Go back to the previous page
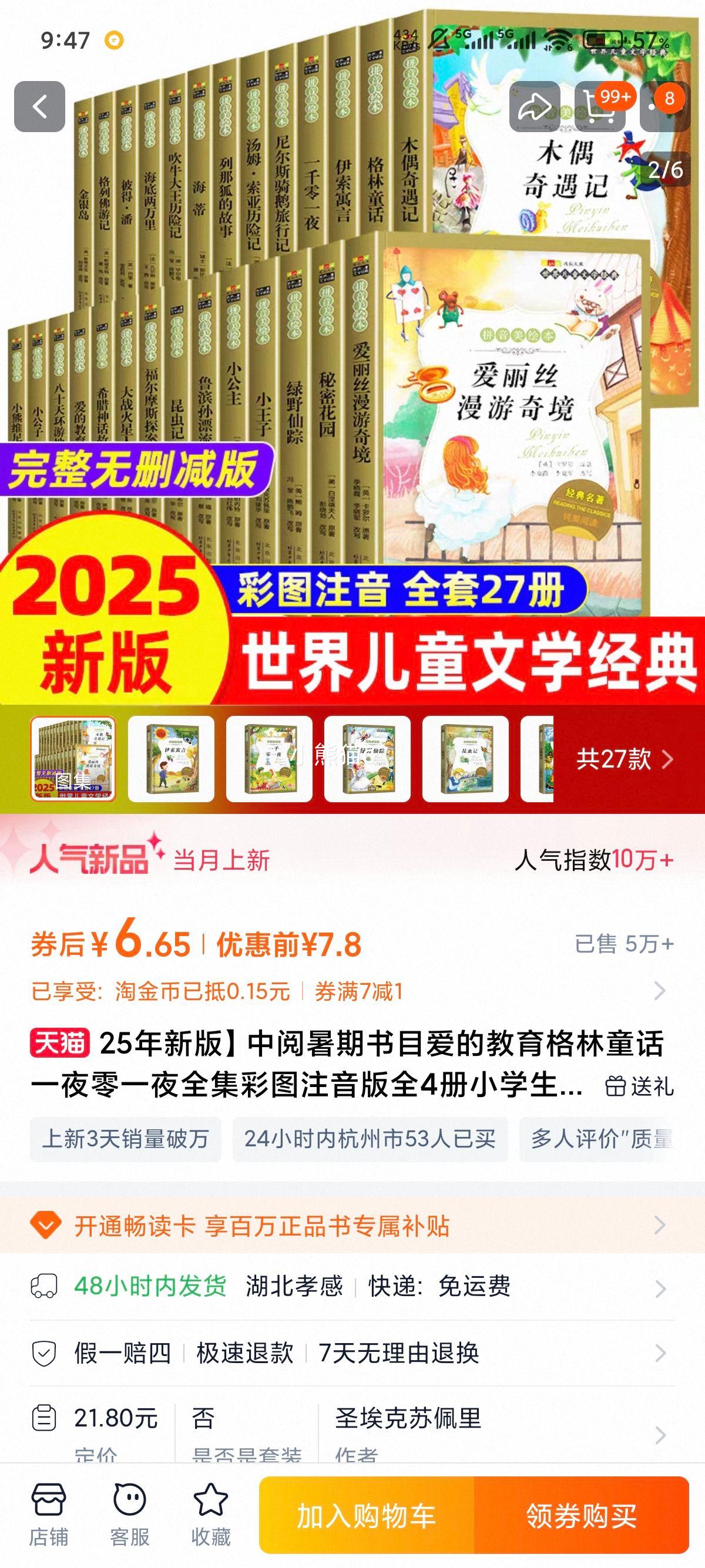Screen dimensions: 705x1568 click(x=39, y=106)
